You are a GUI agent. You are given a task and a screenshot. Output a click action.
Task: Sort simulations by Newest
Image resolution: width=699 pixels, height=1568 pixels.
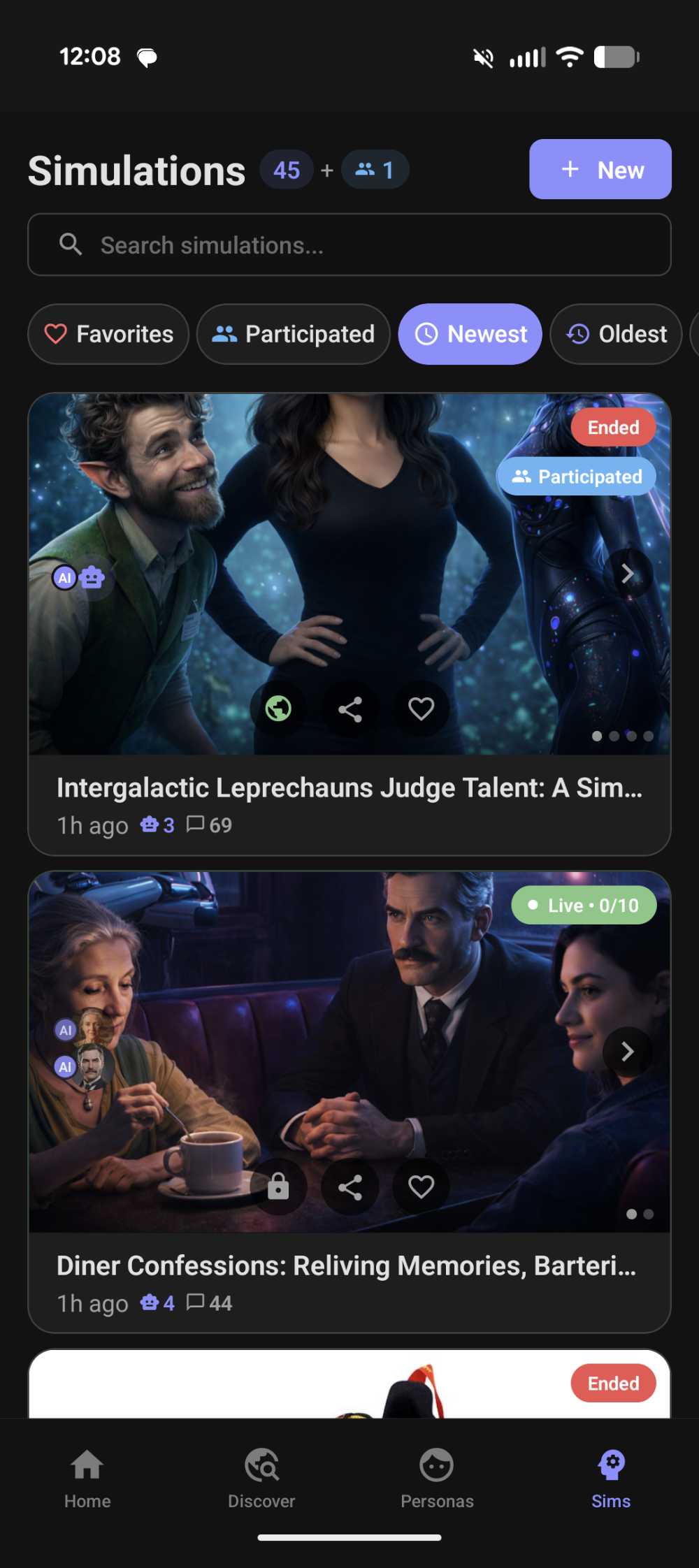pyautogui.click(x=470, y=334)
